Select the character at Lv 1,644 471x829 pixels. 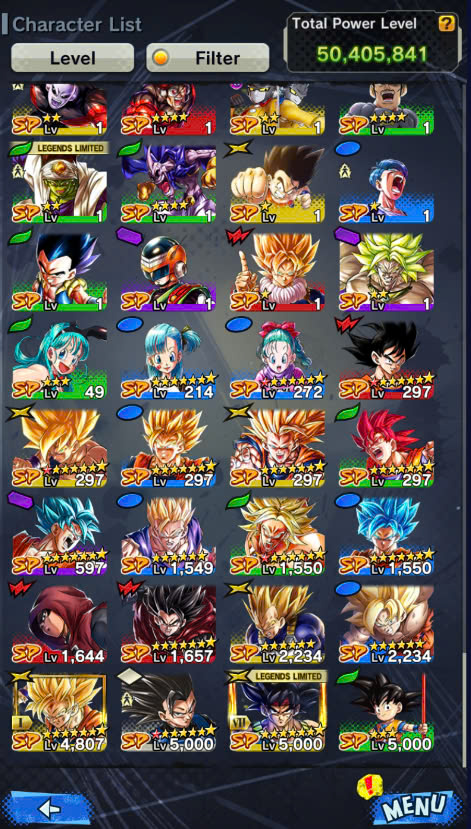tap(59, 624)
